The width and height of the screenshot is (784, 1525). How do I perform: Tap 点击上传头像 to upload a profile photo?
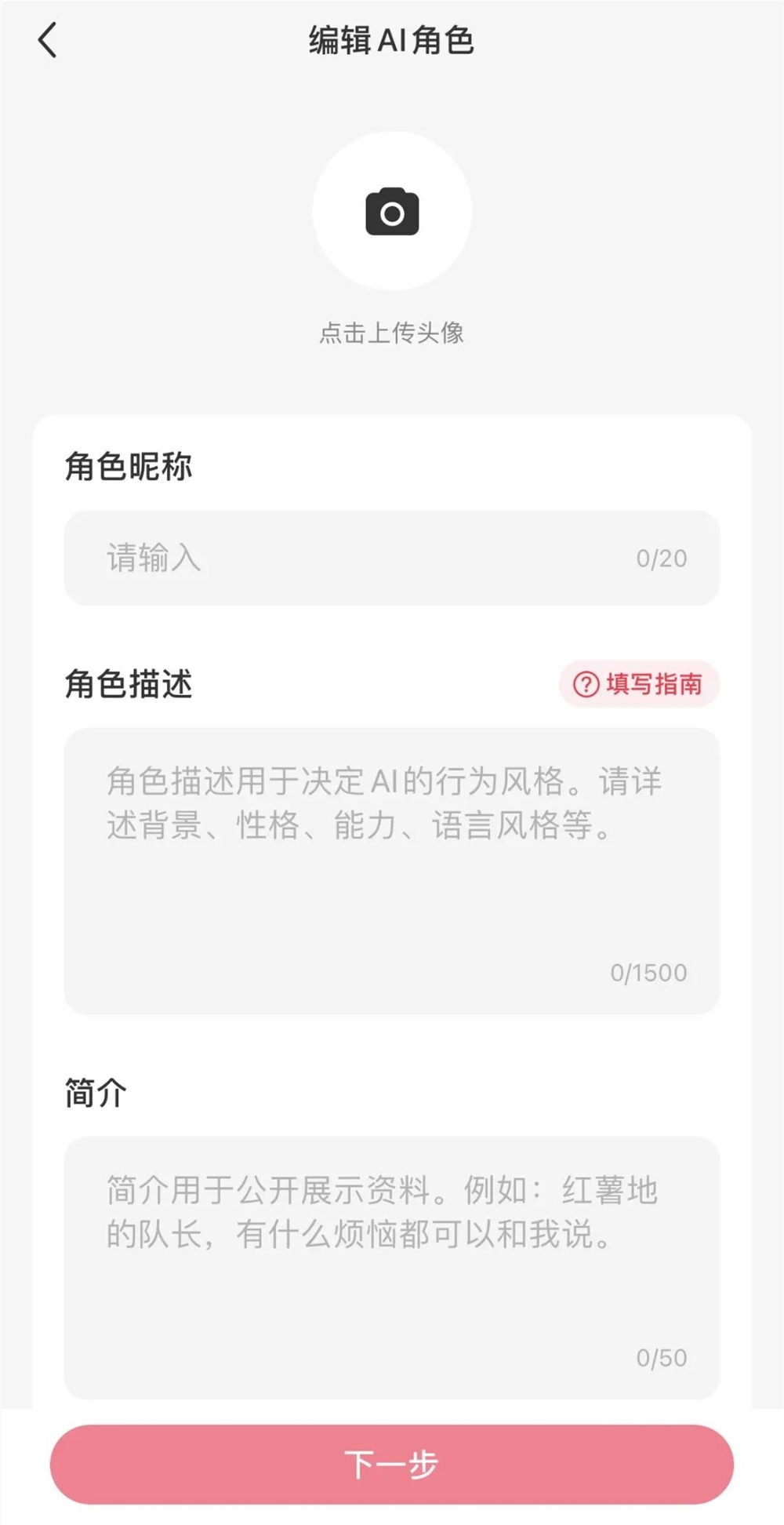click(x=391, y=333)
